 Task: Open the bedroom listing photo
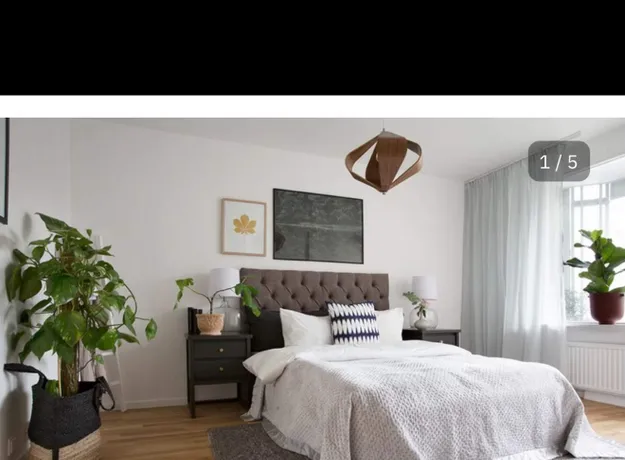312,290
